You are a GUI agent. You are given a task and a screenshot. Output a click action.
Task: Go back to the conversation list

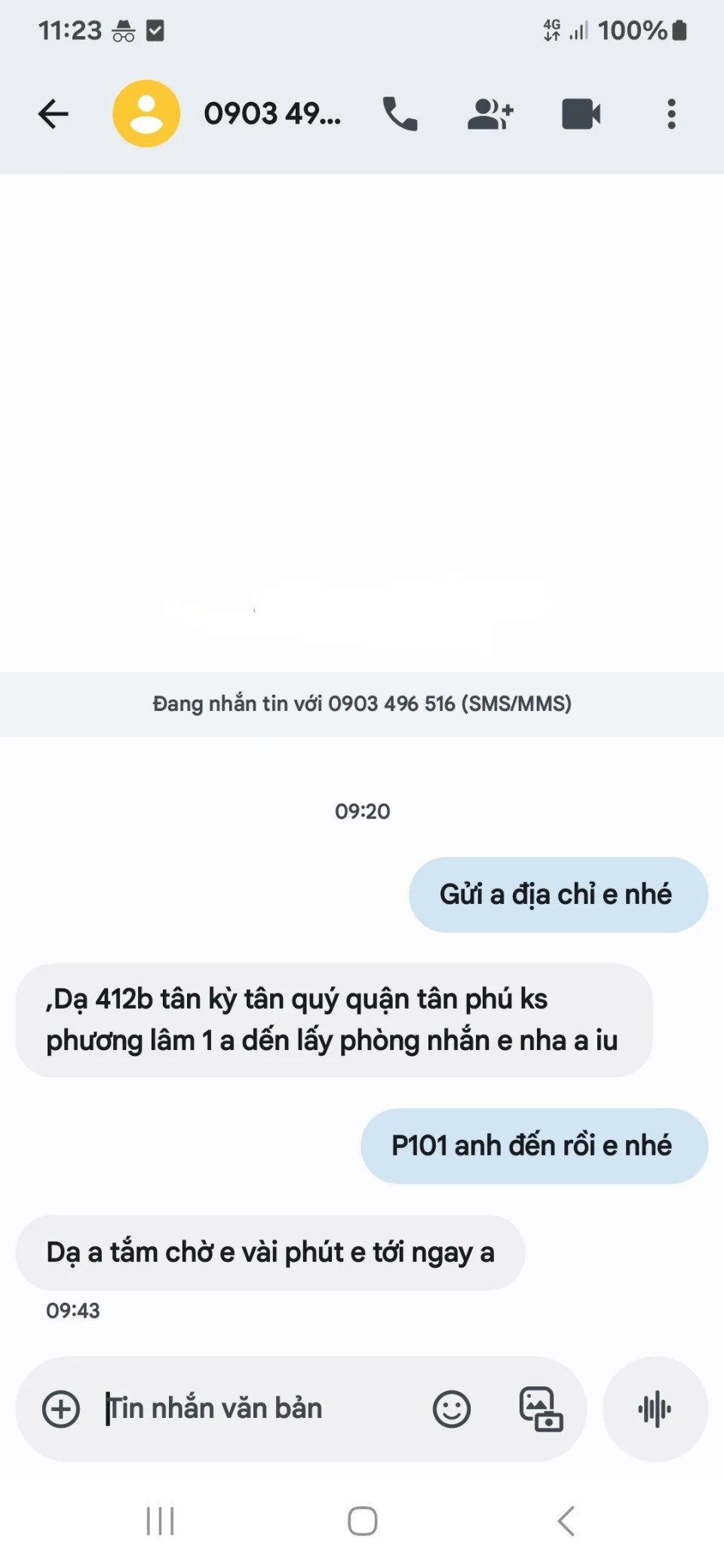tap(53, 114)
